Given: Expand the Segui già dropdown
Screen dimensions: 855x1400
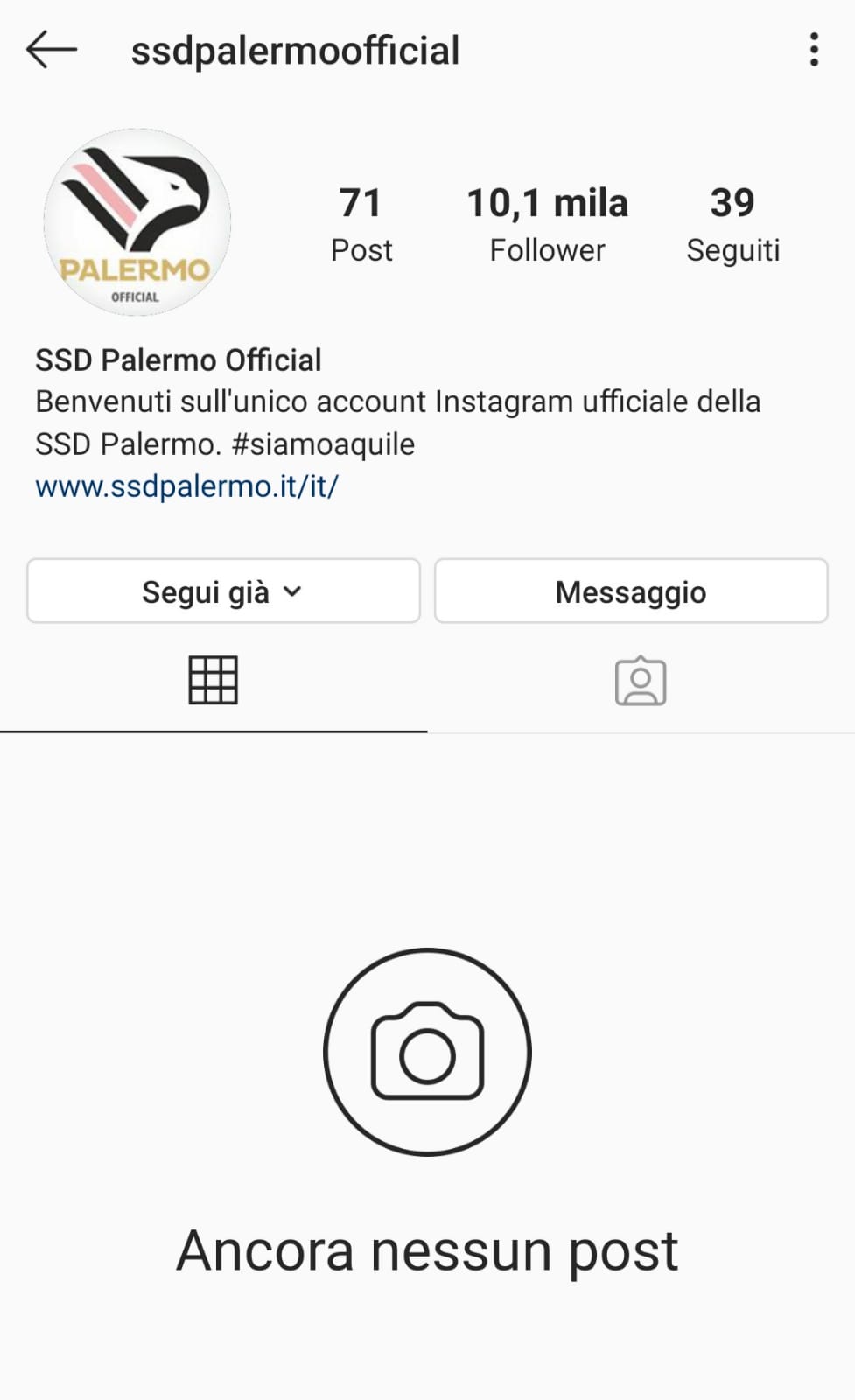Looking at the screenshot, I should [223, 591].
